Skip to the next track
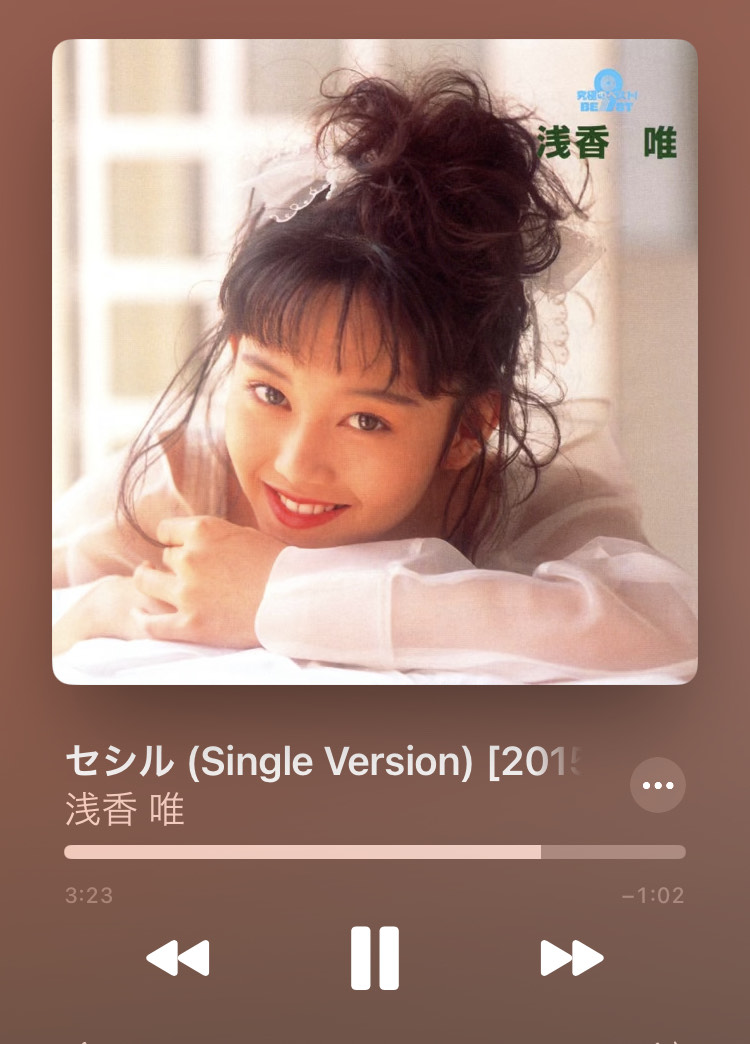Viewport: 750px width, 1044px height. pyautogui.click(x=572, y=958)
